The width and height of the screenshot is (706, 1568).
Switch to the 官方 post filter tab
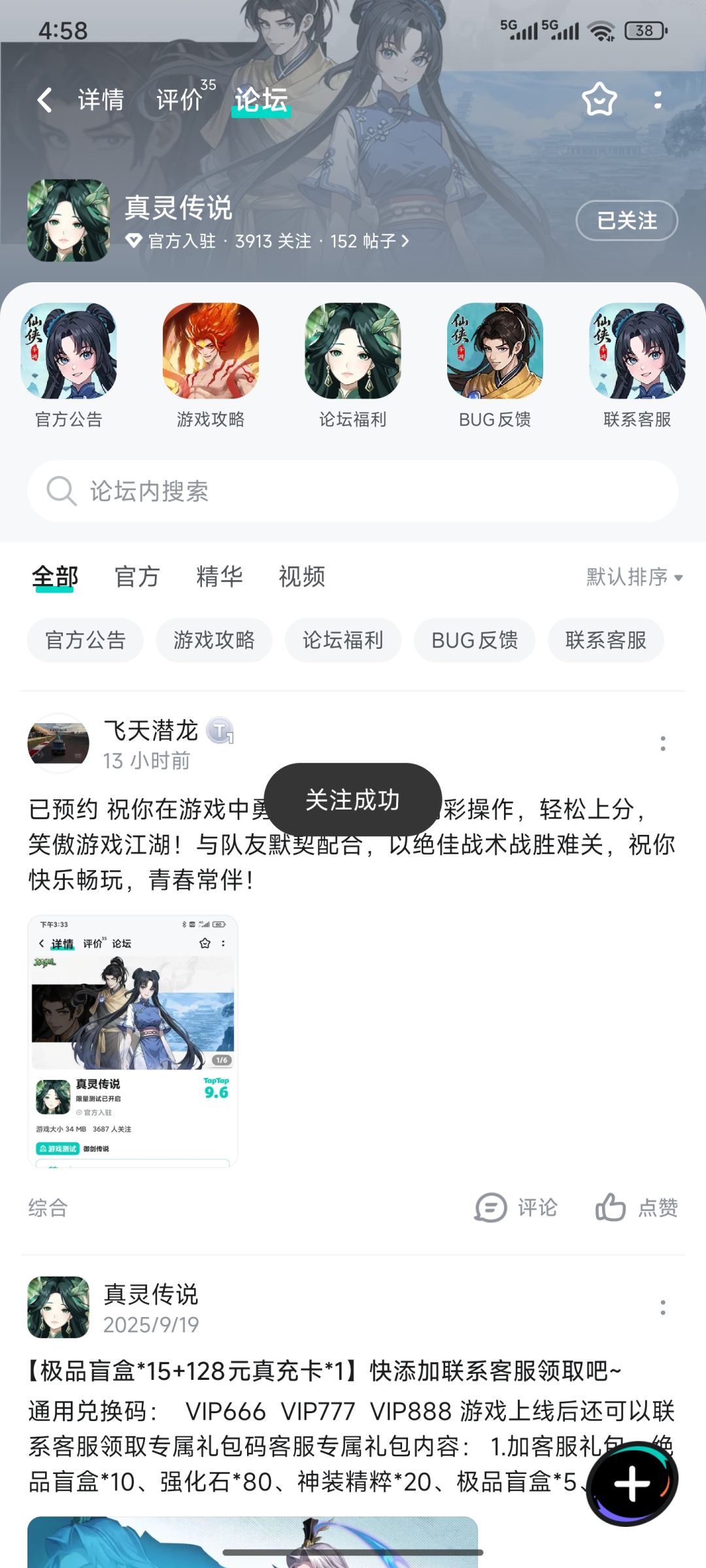pos(137,577)
